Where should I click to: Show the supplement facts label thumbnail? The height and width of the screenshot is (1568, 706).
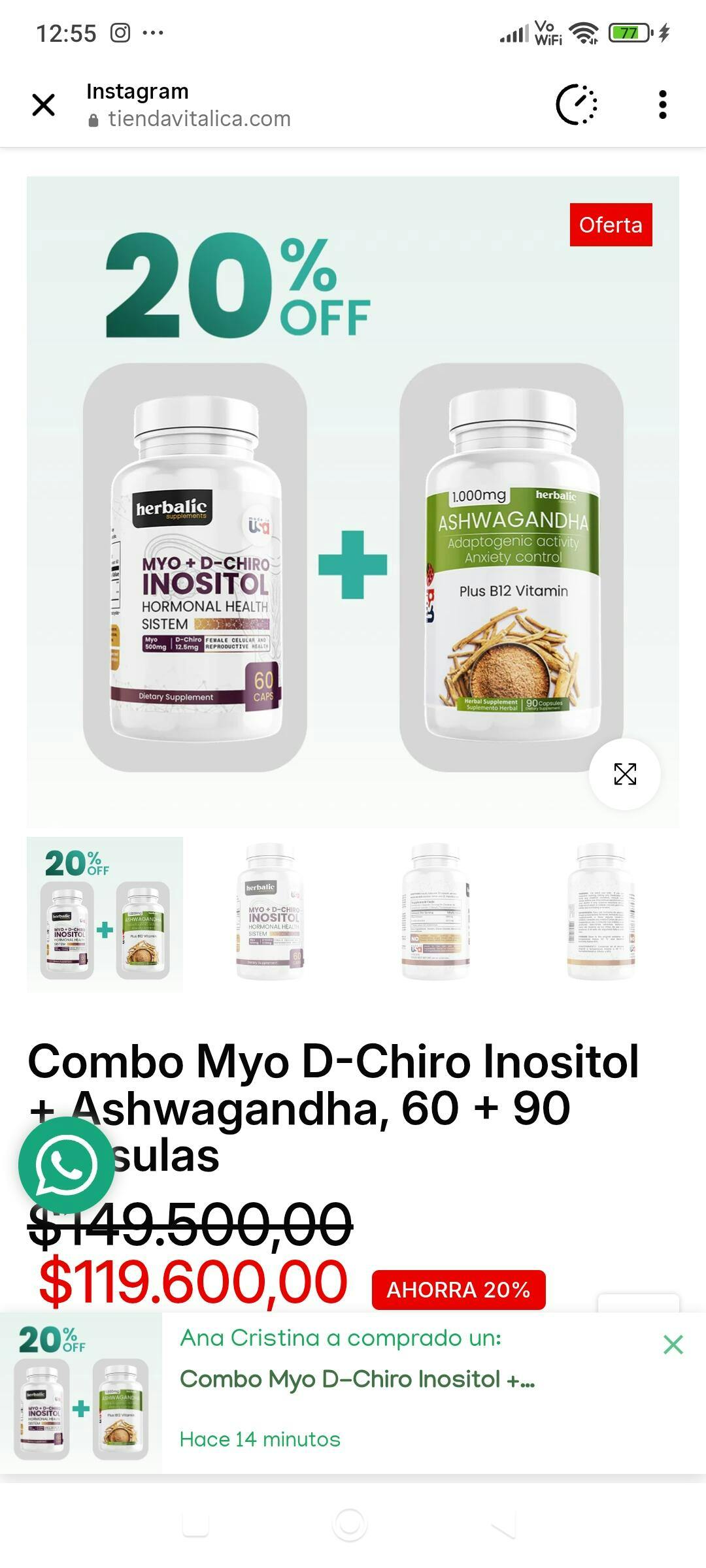(x=435, y=914)
